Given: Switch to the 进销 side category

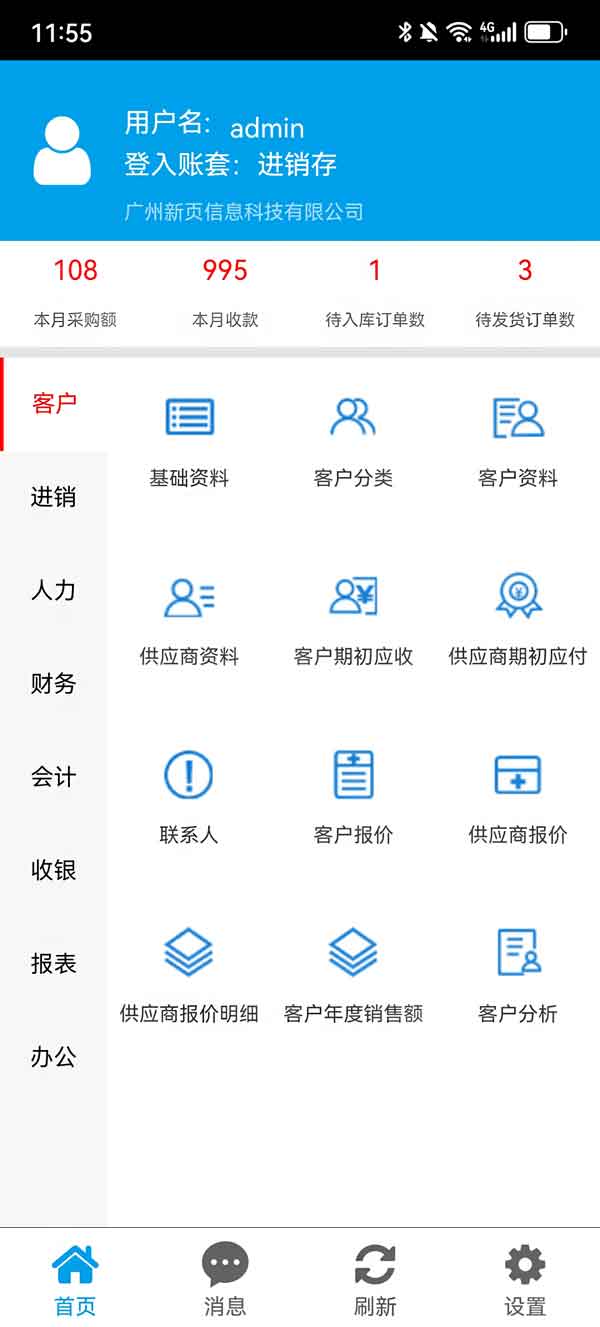Looking at the screenshot, I should (x=53, y=497).
